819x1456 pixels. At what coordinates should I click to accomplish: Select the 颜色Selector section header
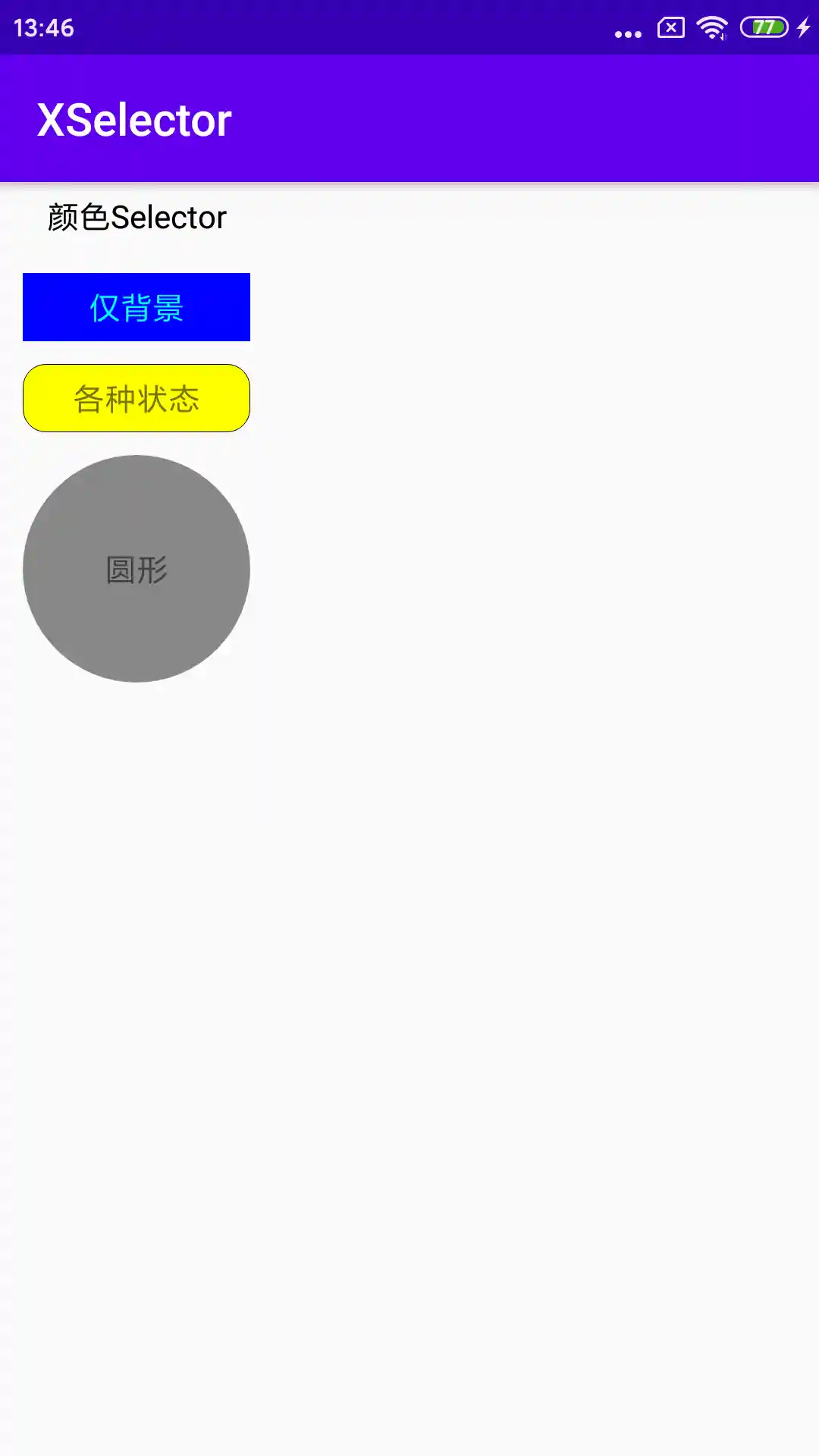[136, 217]
